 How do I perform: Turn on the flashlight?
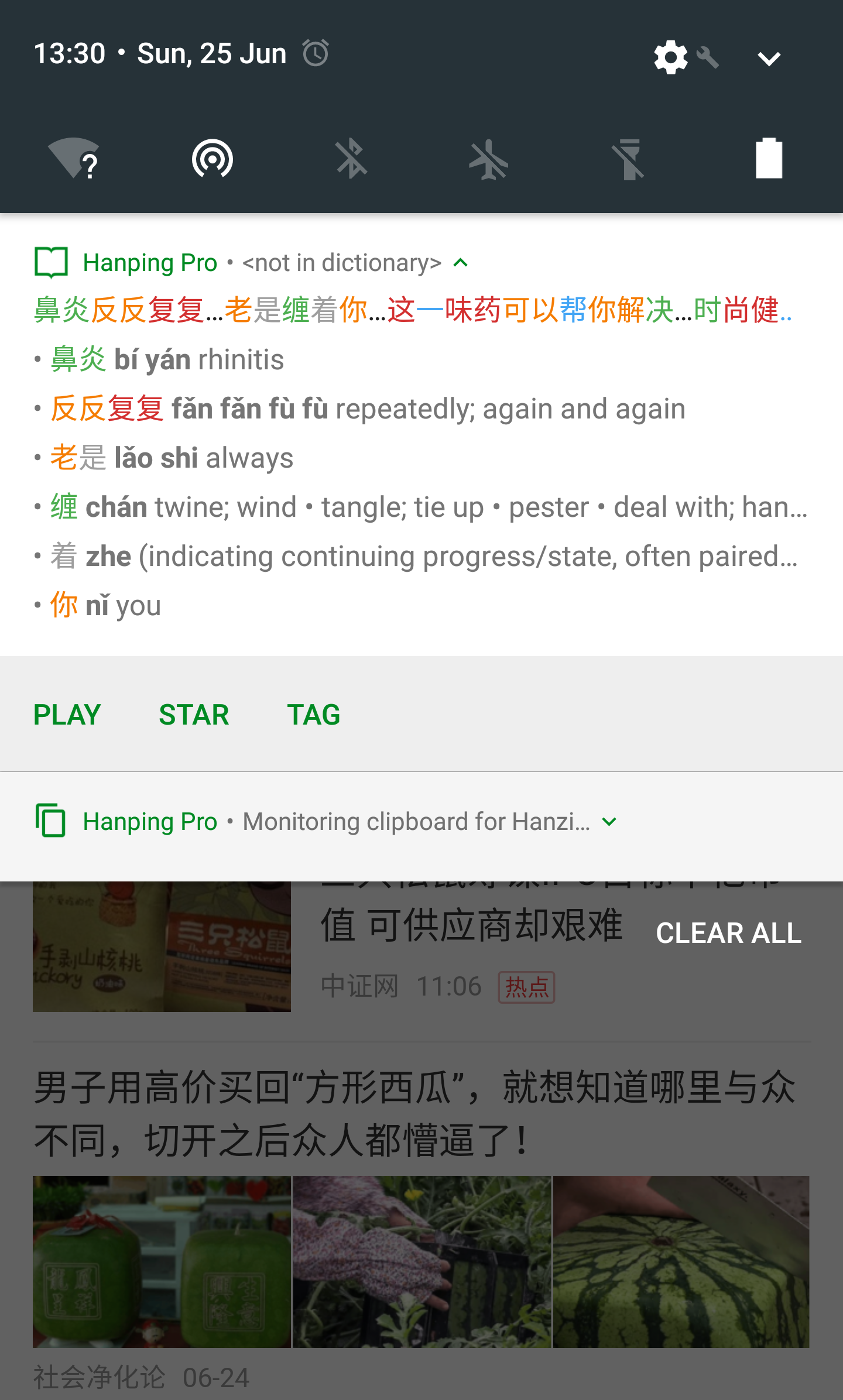pyautogui.click(x=629, y=159)
